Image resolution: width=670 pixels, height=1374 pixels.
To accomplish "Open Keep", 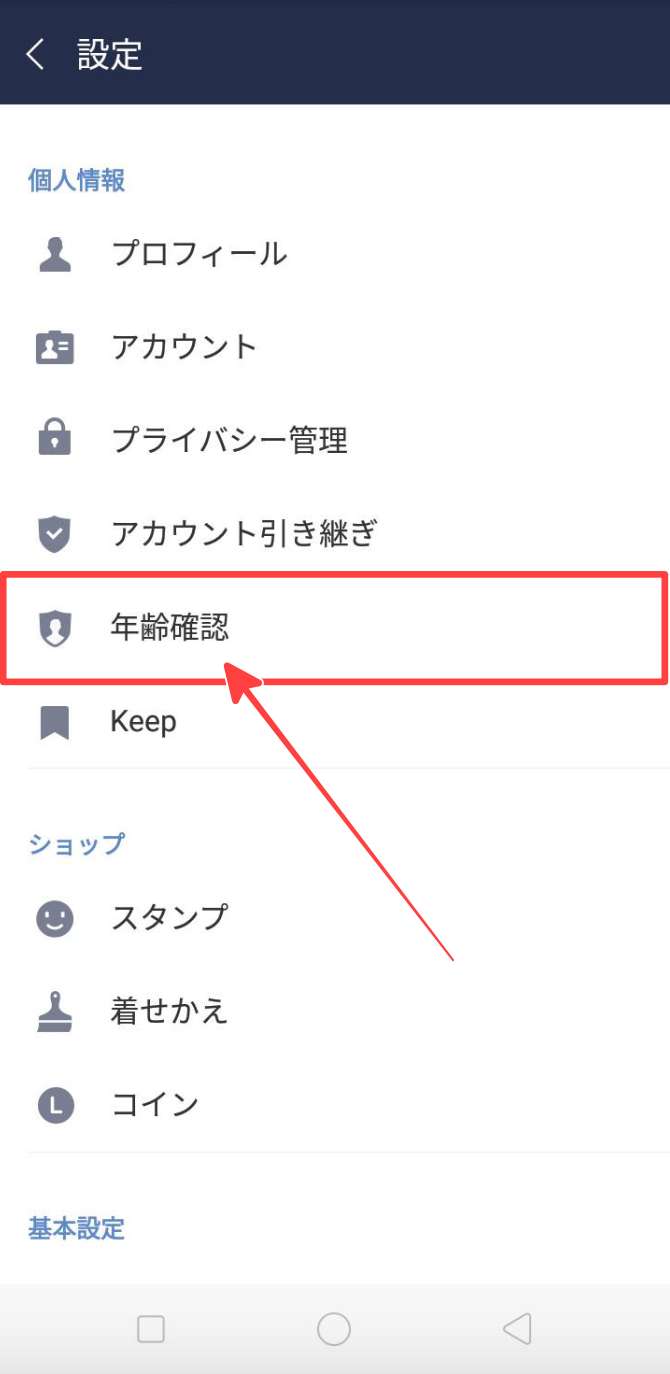I will tap(143, 721).
